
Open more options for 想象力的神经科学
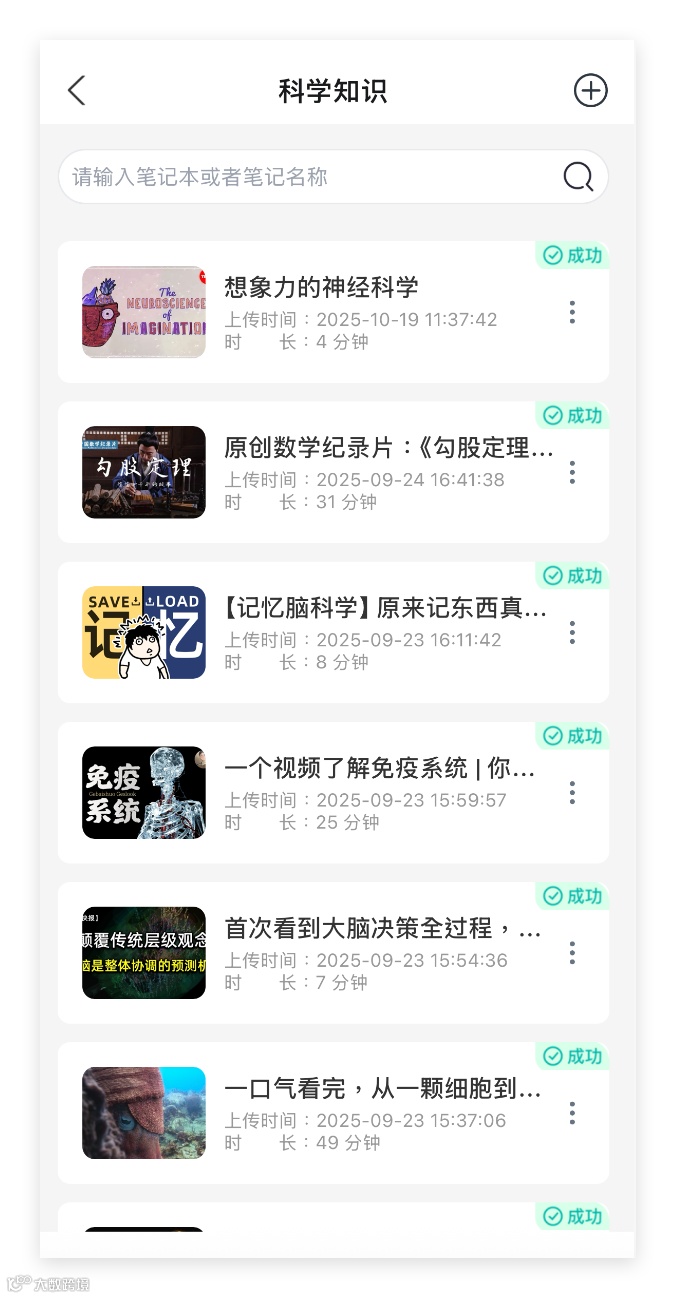pos(572,312)
